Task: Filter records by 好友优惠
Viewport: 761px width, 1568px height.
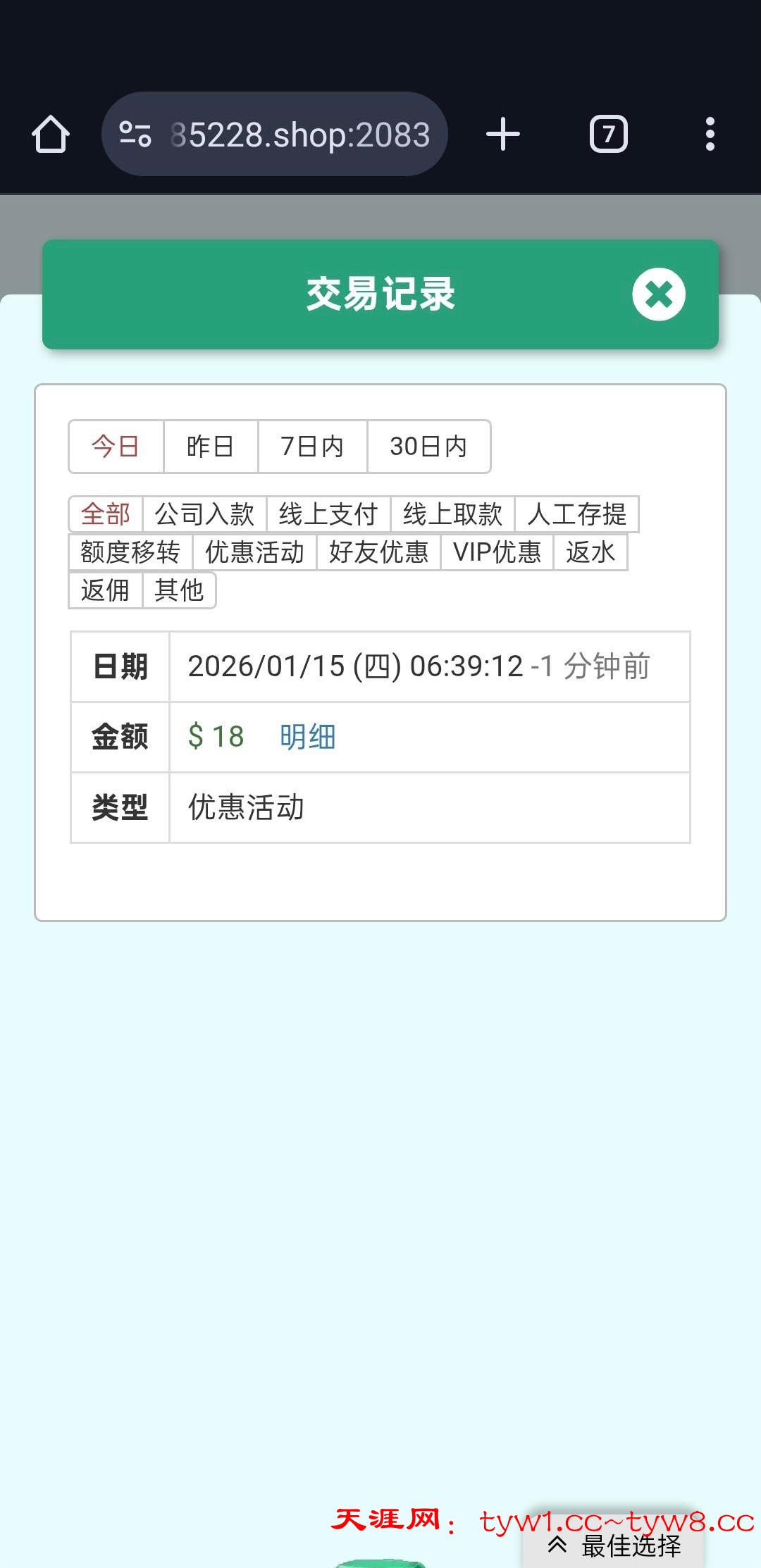Action: tap(378, 552)
